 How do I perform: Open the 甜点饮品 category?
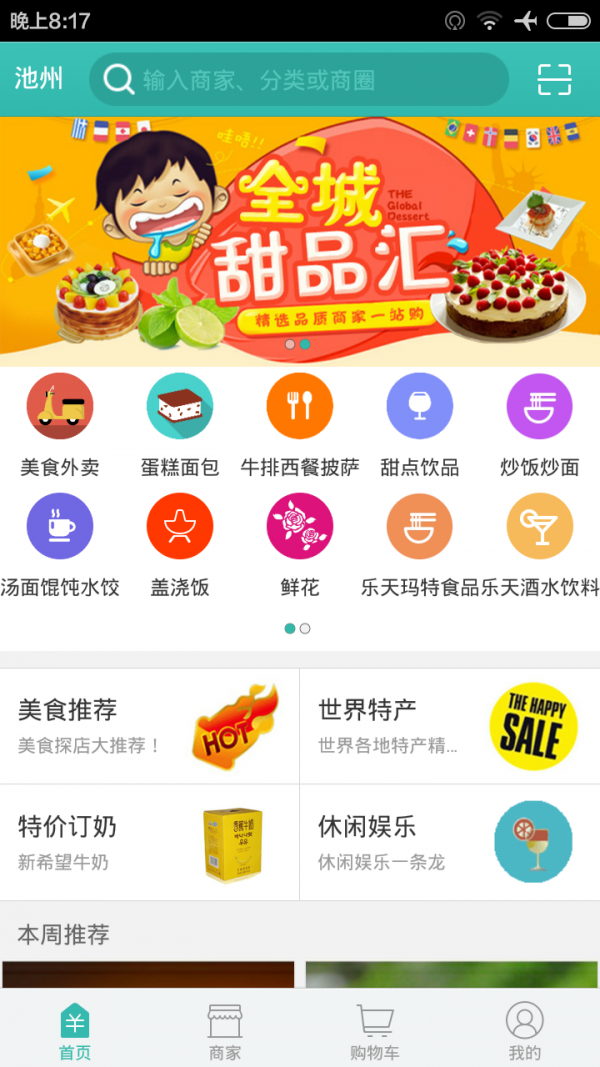tap(420, 424)
